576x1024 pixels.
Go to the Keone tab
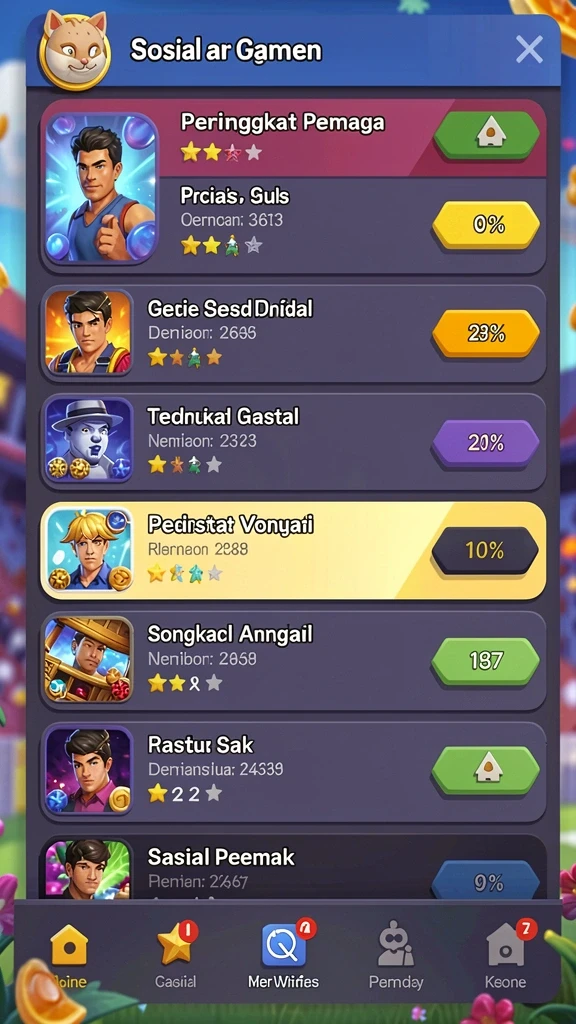(x=506, y=955)
